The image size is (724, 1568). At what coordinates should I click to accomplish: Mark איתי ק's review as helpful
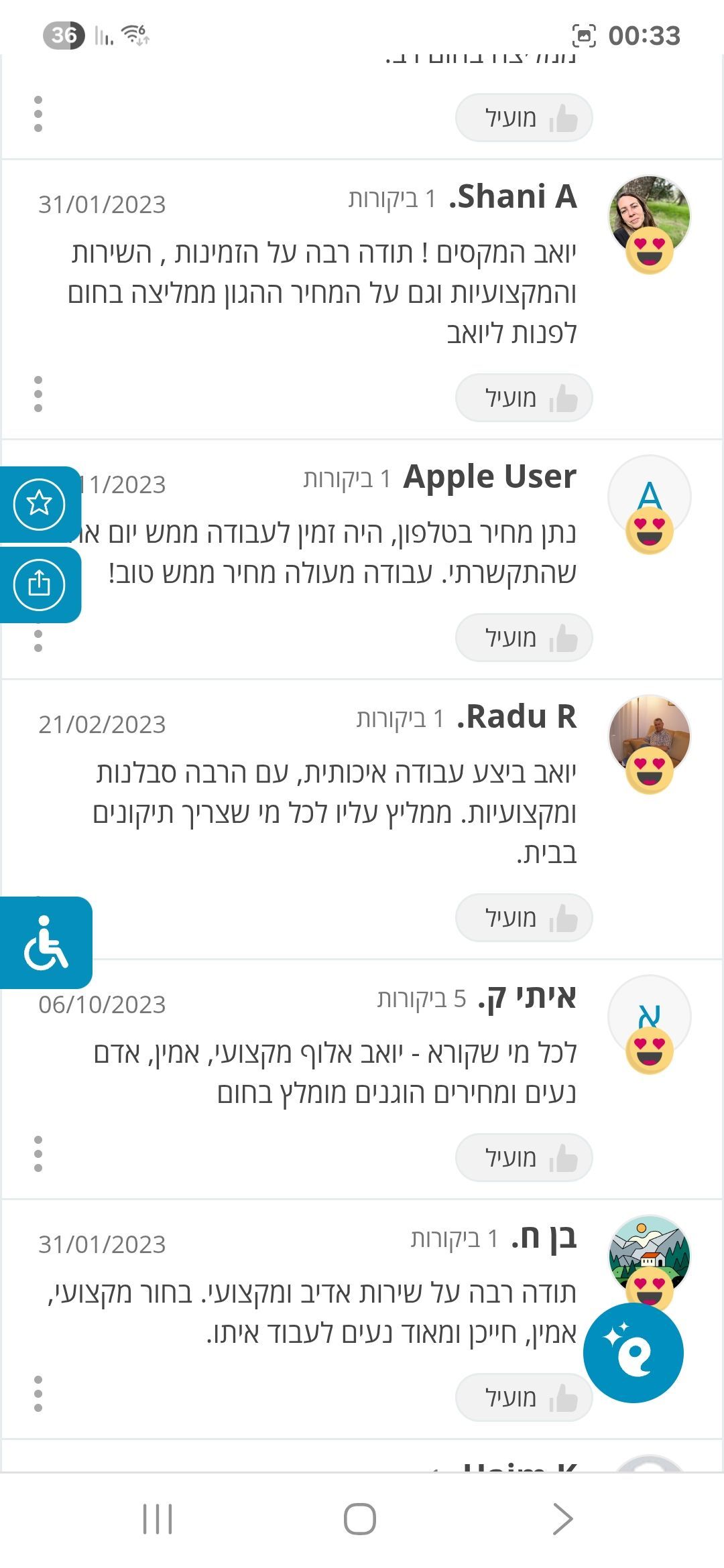tap(524, 1158)
